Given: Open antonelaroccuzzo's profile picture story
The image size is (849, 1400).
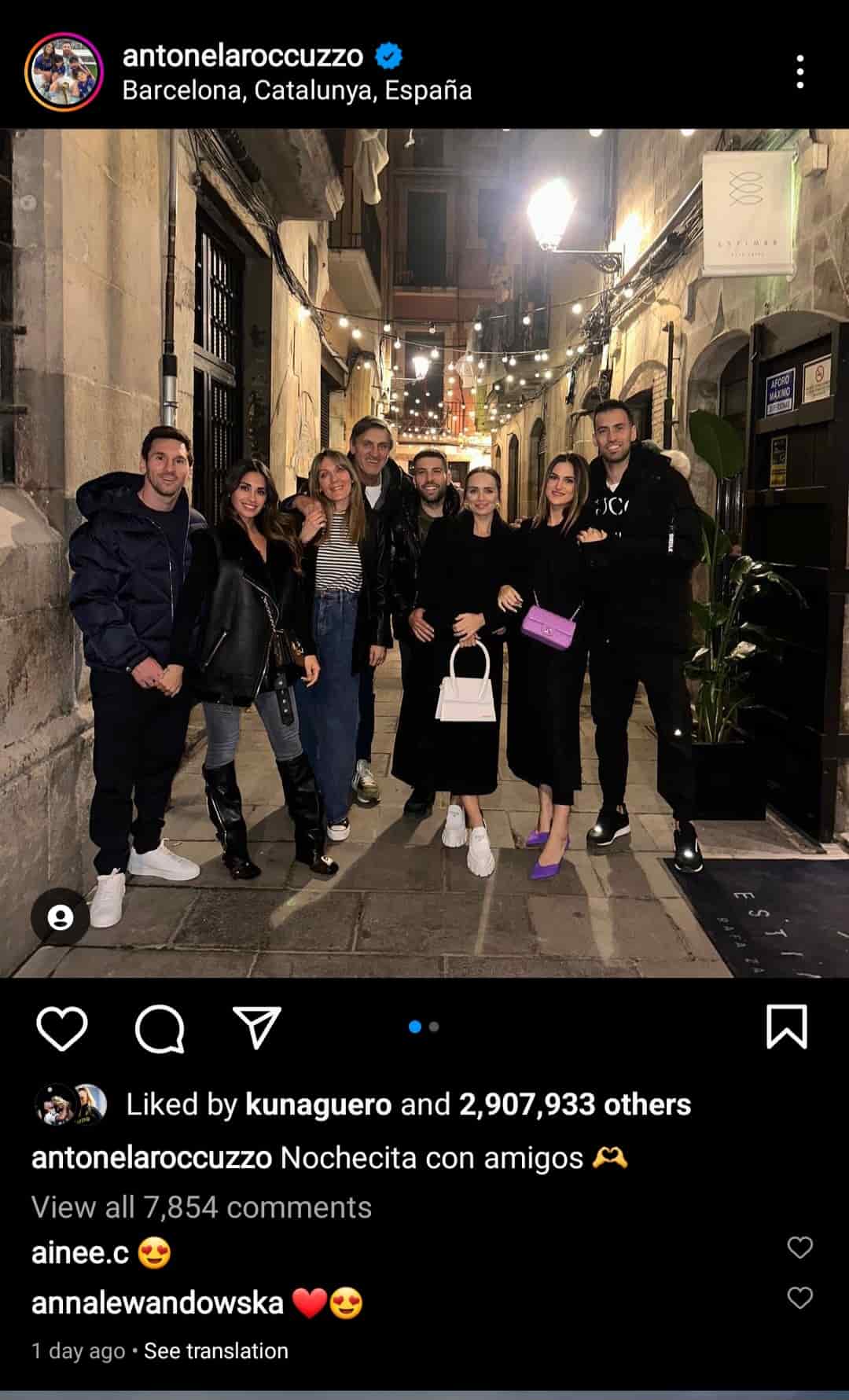Looking at the screenshot, I should tap(64, 72).
